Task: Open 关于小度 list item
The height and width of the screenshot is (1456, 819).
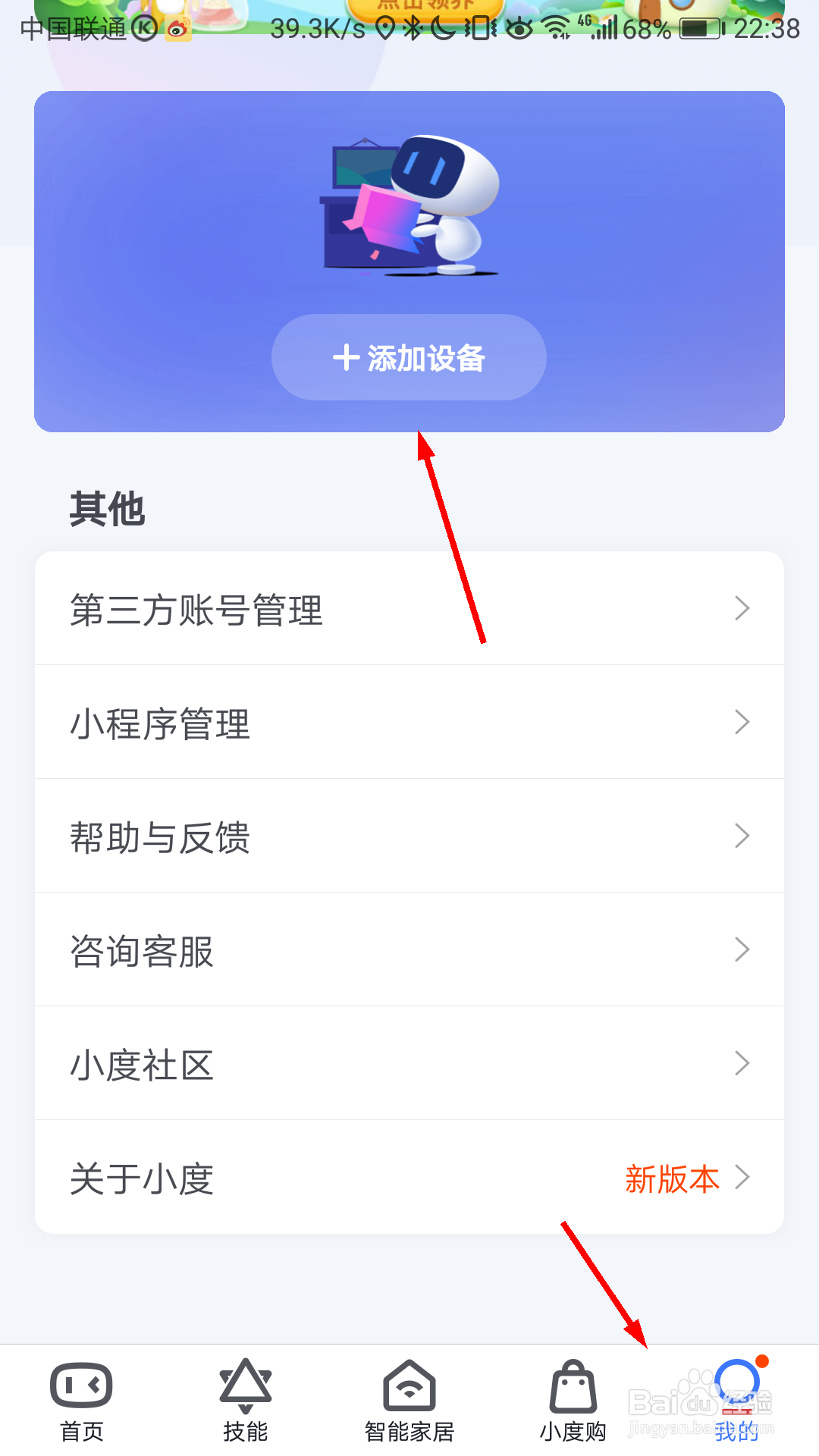Action: click(303, 1177)
